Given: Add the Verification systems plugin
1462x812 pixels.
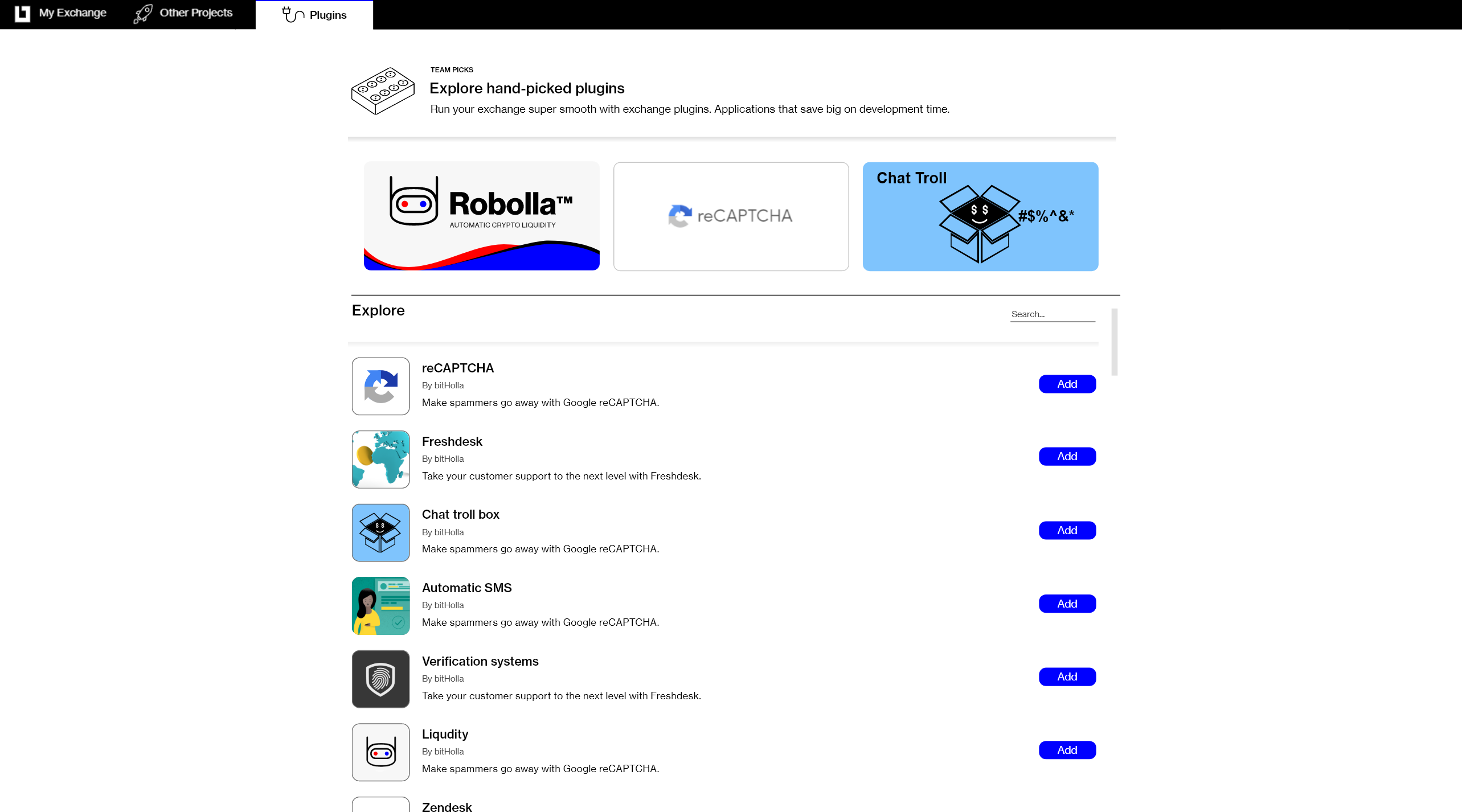Looking at the screenshot, I should 1067,676.
